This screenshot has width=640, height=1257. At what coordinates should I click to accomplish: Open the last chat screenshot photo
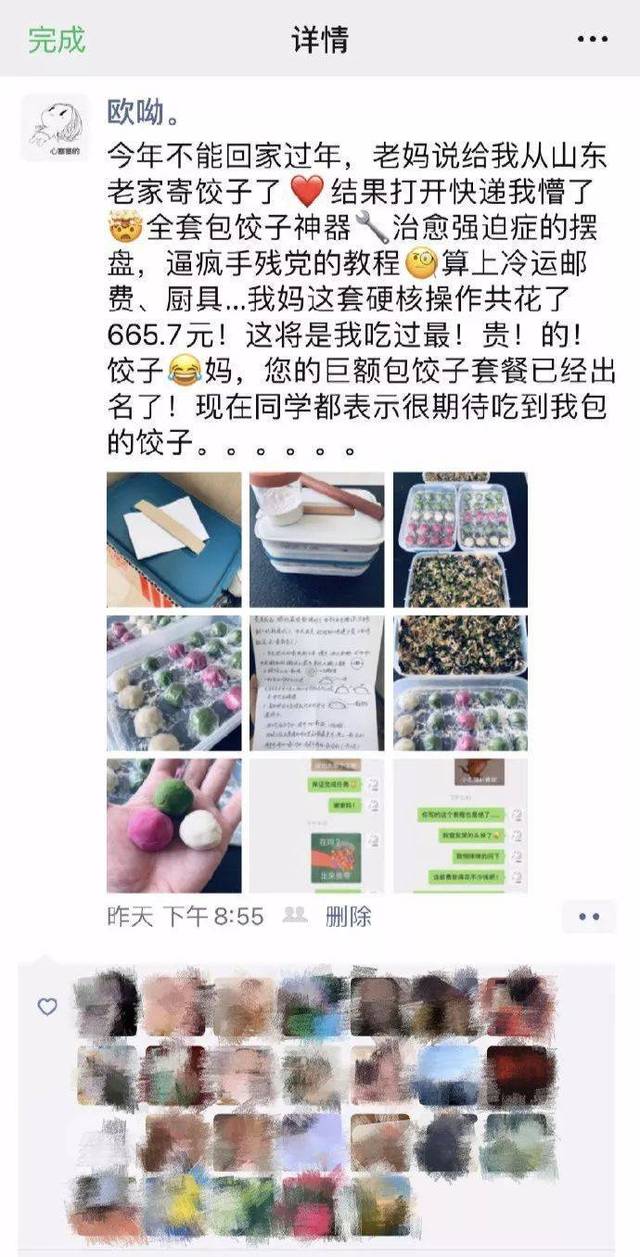coord(460,826)
